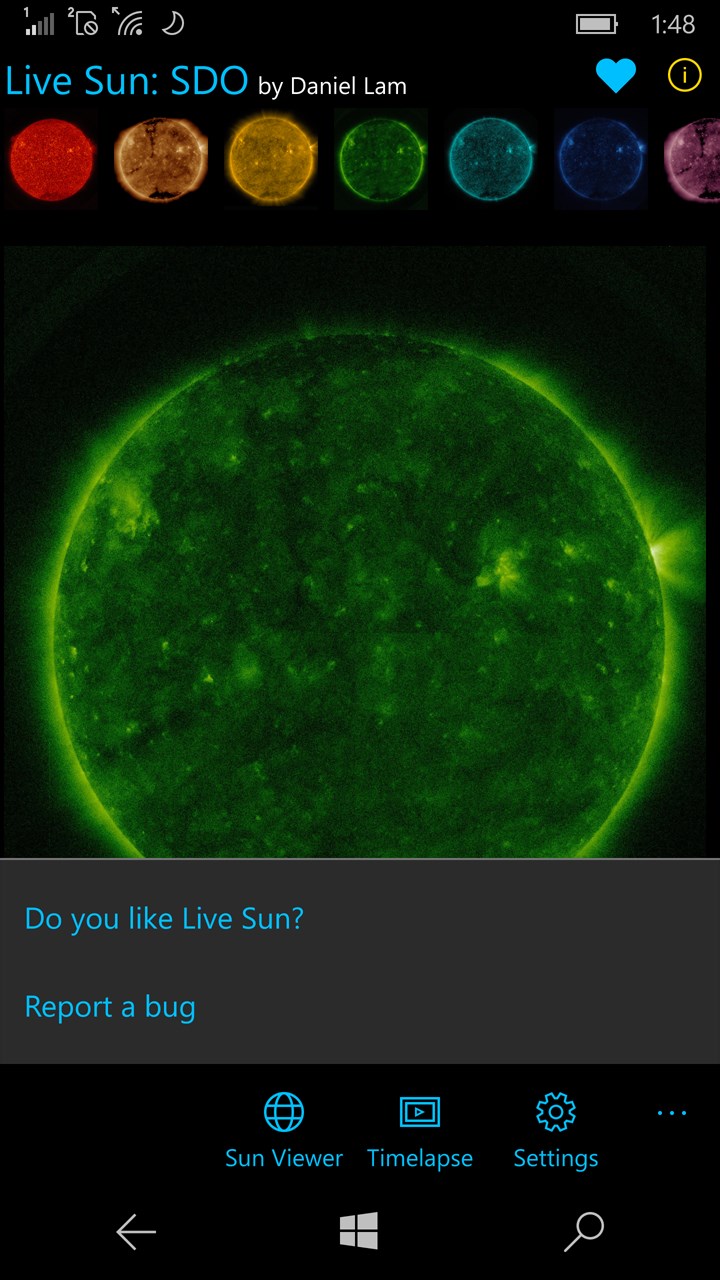Go back with the system back arrow
The width and height of the screenshot is (720, 1280).
point(136,1231)
